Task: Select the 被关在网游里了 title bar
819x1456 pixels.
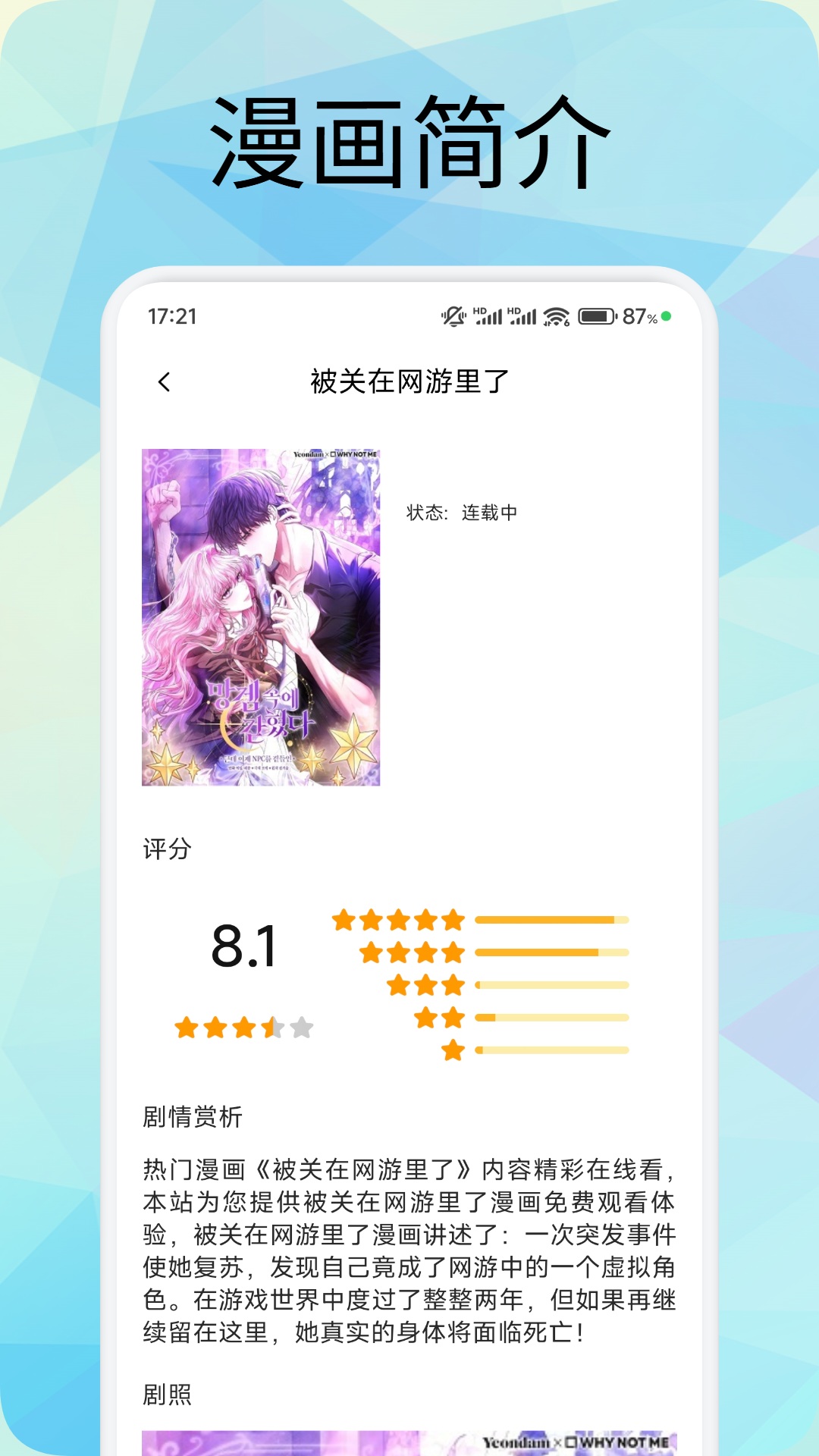Action: (x=409, y=383)
